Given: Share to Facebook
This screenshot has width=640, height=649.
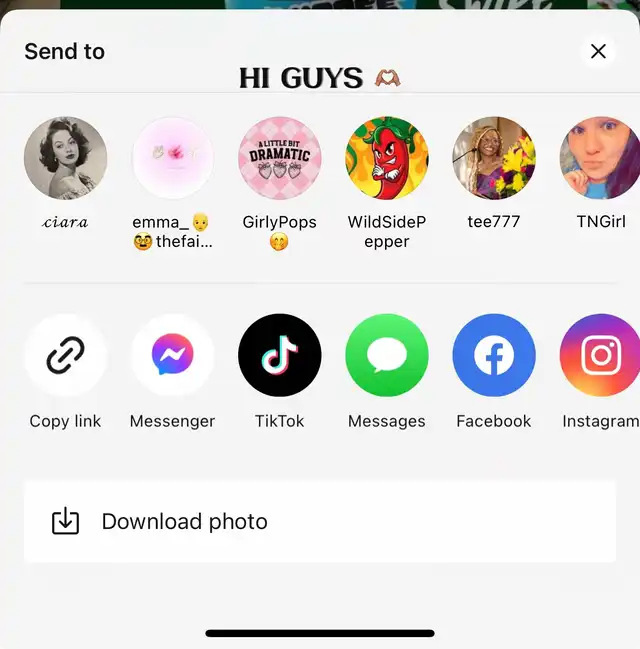Looking at the screenshot, I should (x=494, y=355).
